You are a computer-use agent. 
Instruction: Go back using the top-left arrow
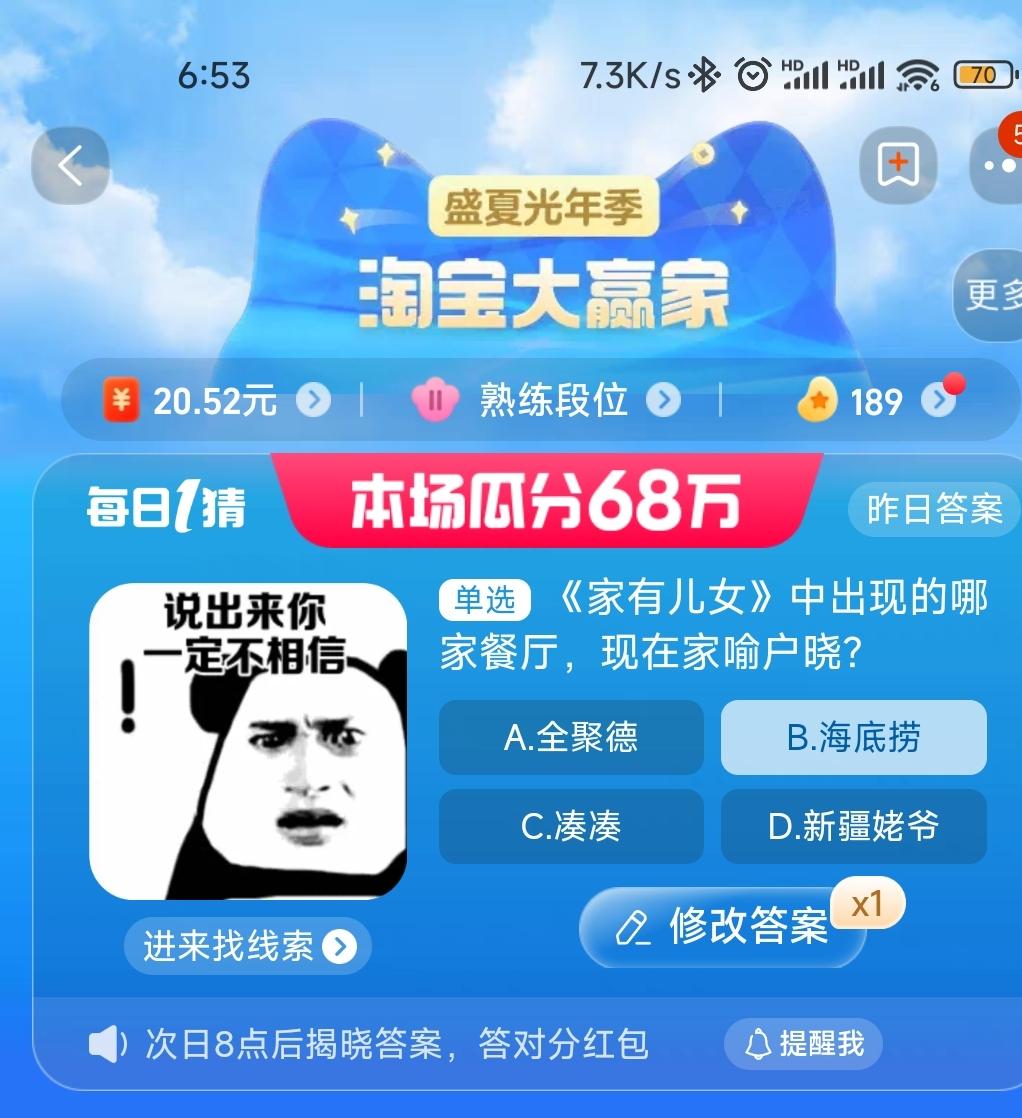[71, 166]
